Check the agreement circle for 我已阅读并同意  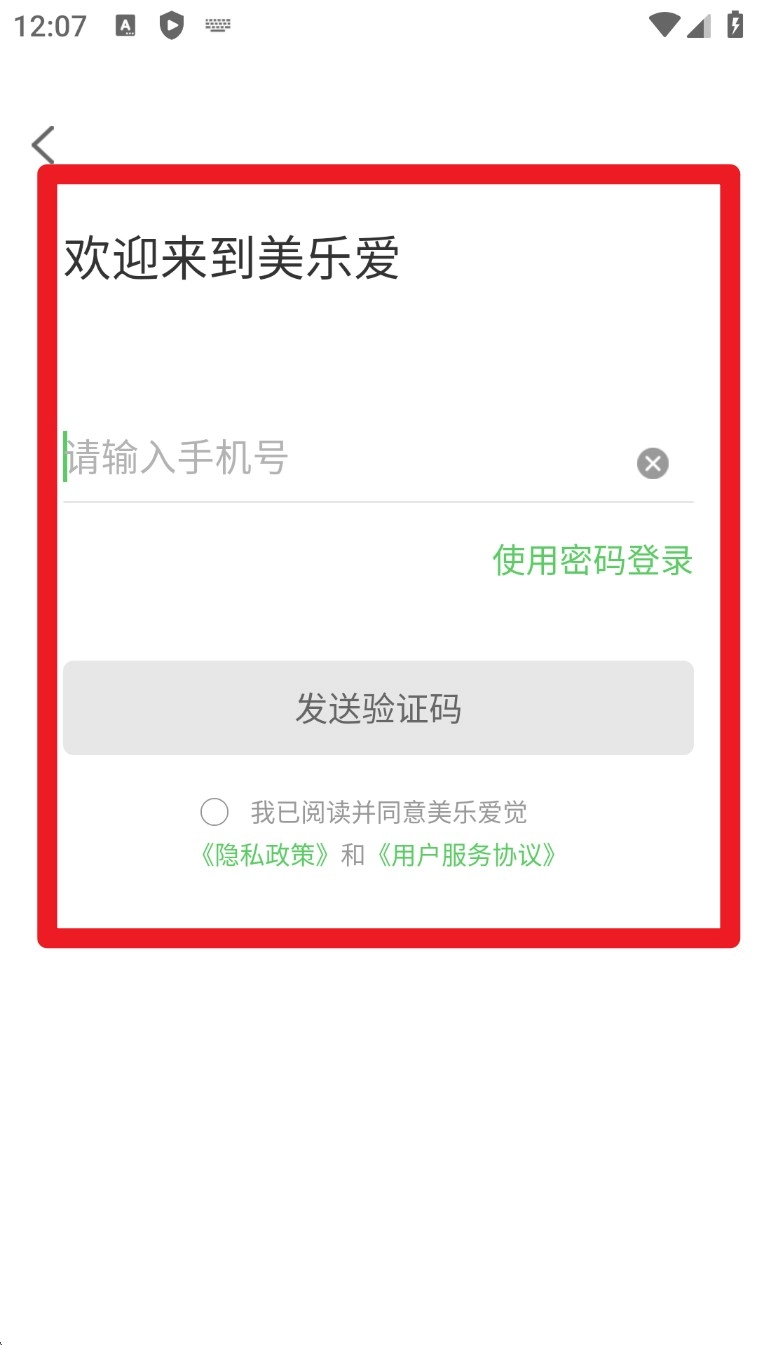pos(214,812)
